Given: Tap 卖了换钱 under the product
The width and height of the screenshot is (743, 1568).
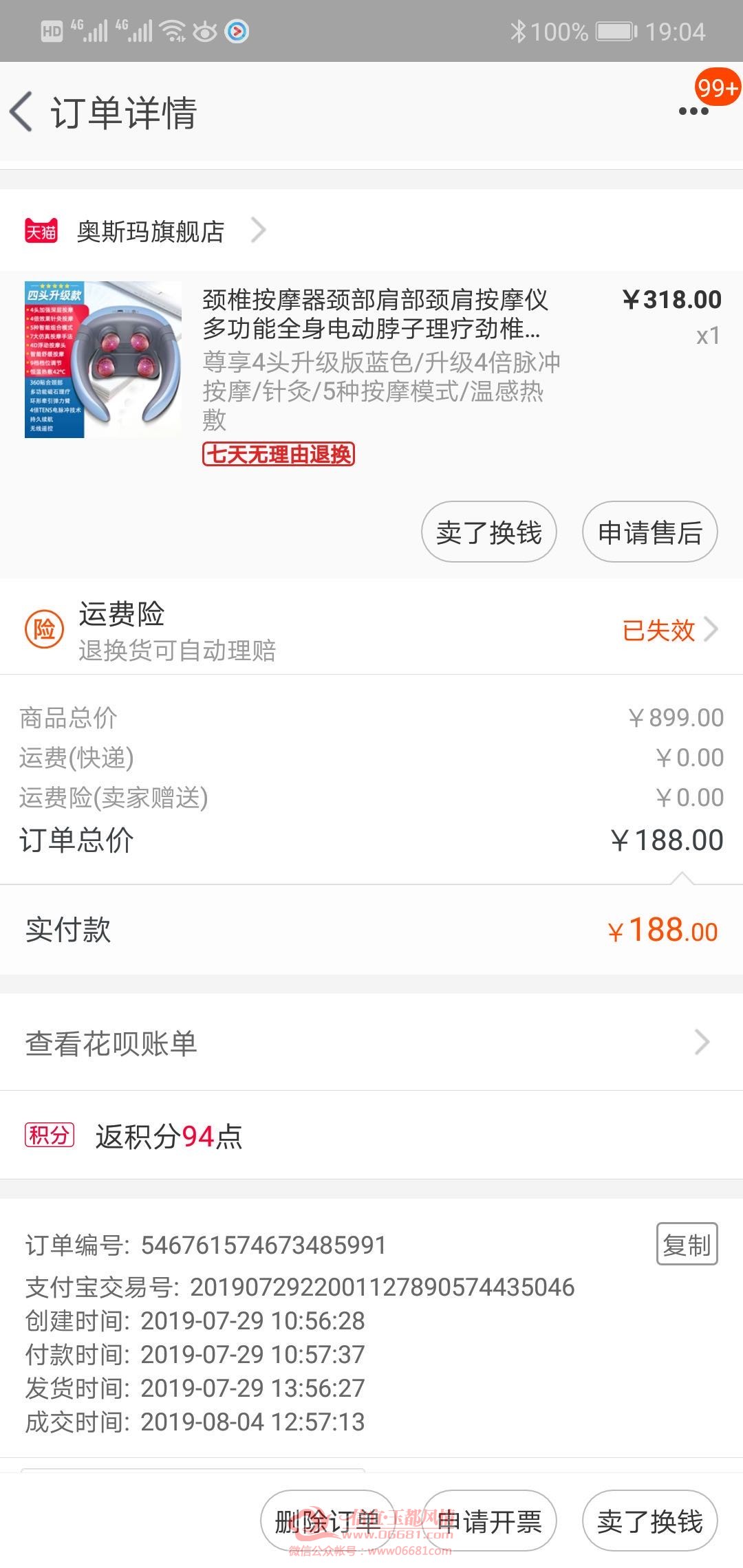Looking at the screenshot, I should coord(489,532).
